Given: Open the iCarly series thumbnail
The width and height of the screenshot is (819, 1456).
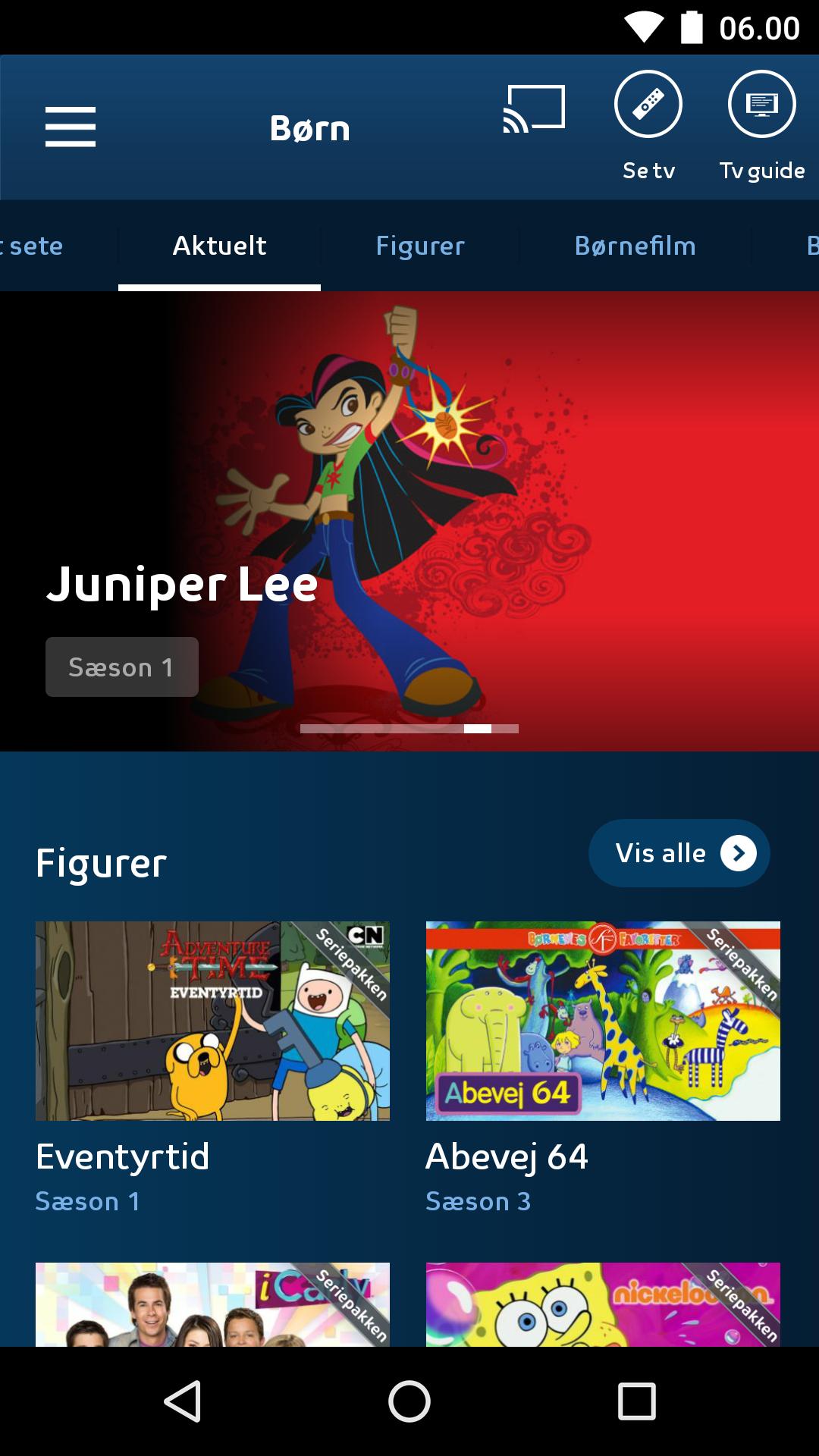Looking at the screenshot, I should [212, 1304].
